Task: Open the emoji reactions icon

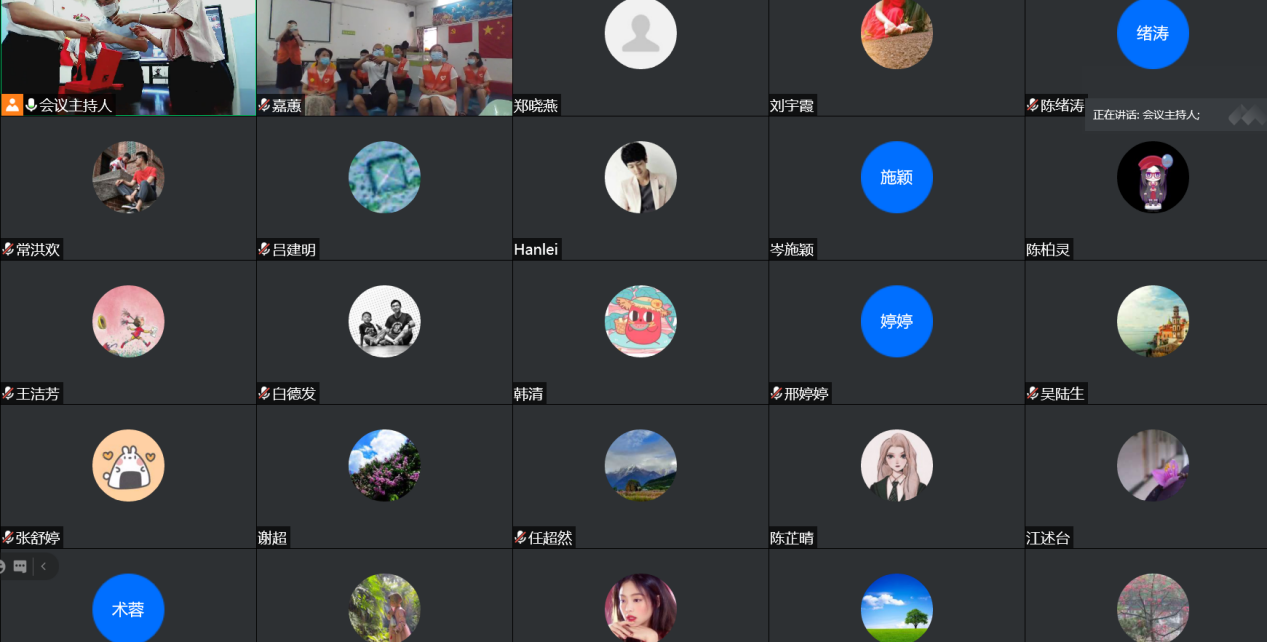Action: click(x=2, y=566)
